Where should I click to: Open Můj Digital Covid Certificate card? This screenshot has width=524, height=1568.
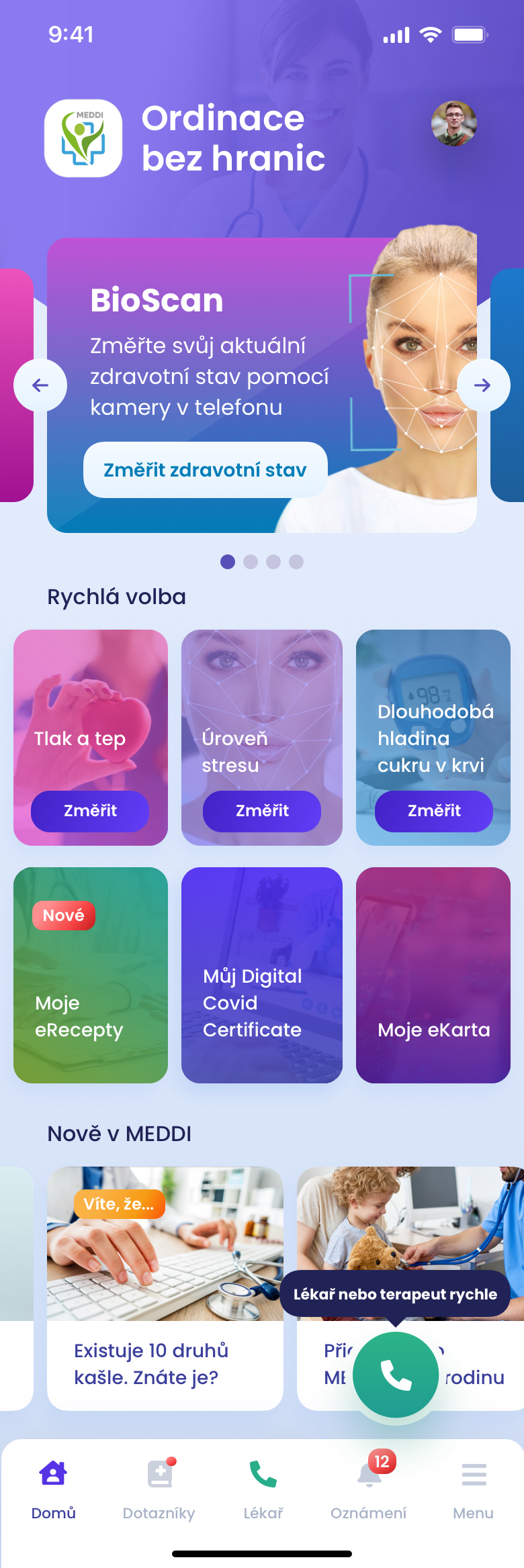262,975
